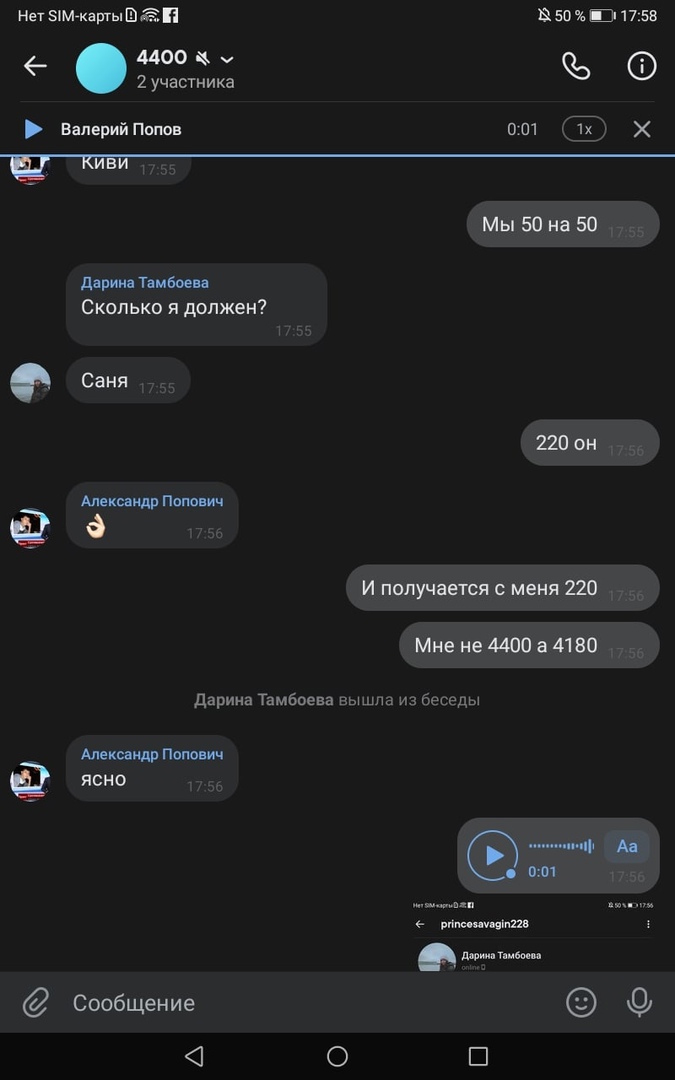This screenshot has width=675, height=1080.
Task: Close the audio player bar
Action: 642,129
